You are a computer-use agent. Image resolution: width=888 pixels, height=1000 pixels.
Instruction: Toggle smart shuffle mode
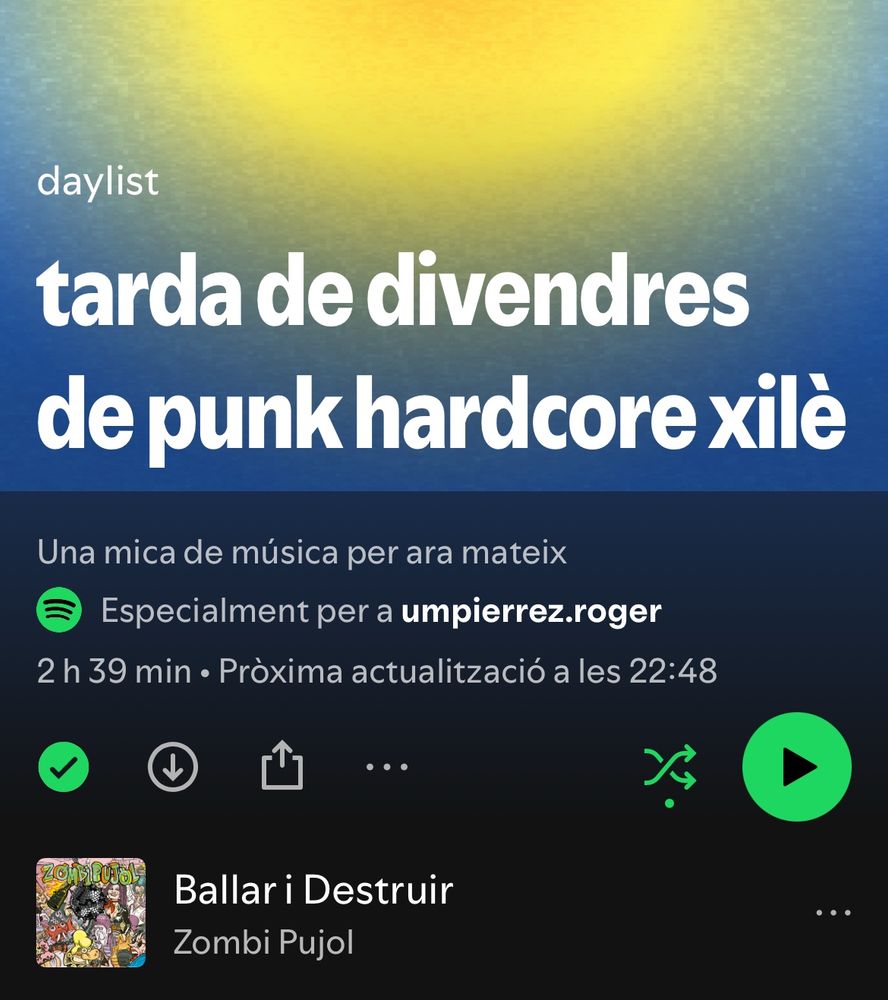[x=669, y=769]
